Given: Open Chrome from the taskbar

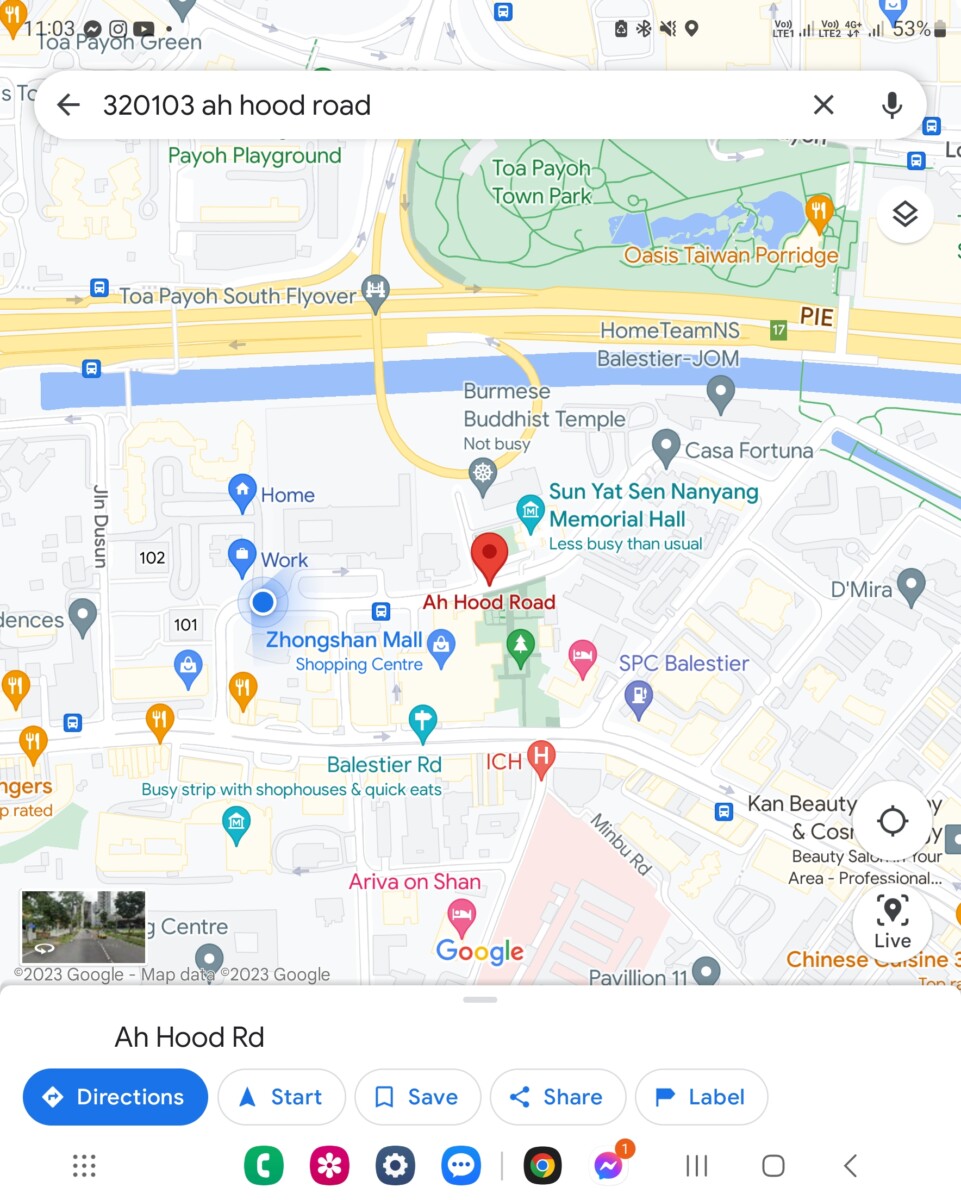Looking at the screenshot, I should click(x=543, y=1165).
